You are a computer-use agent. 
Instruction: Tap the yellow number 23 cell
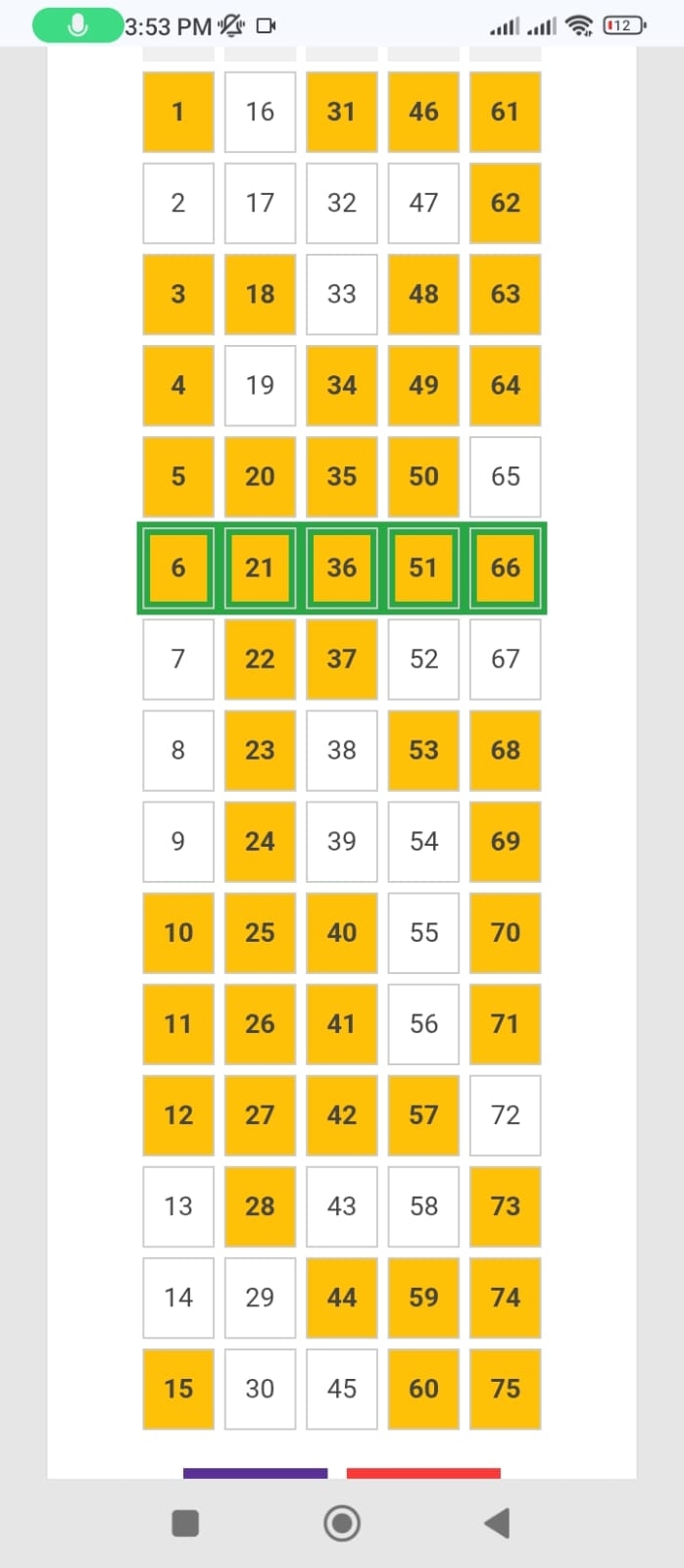[260, 750]
